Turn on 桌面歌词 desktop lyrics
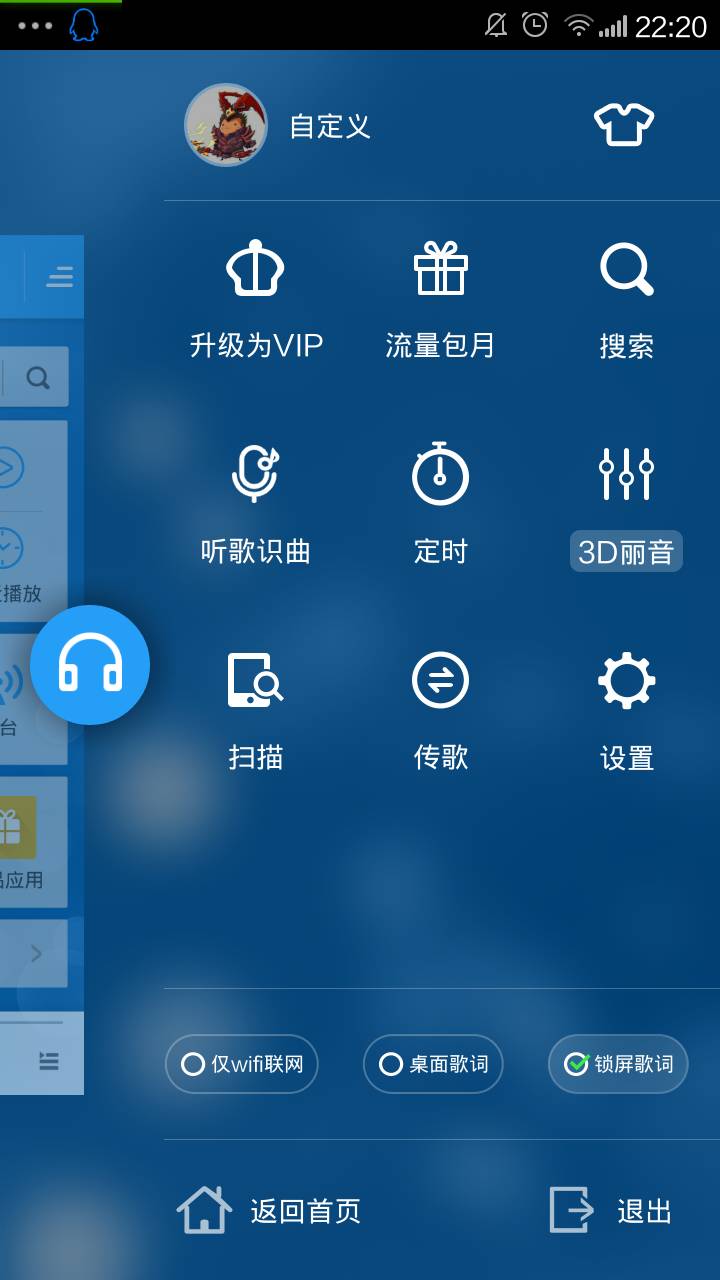This screenshot has height=1280, width=720. (x=433, y=1064)
